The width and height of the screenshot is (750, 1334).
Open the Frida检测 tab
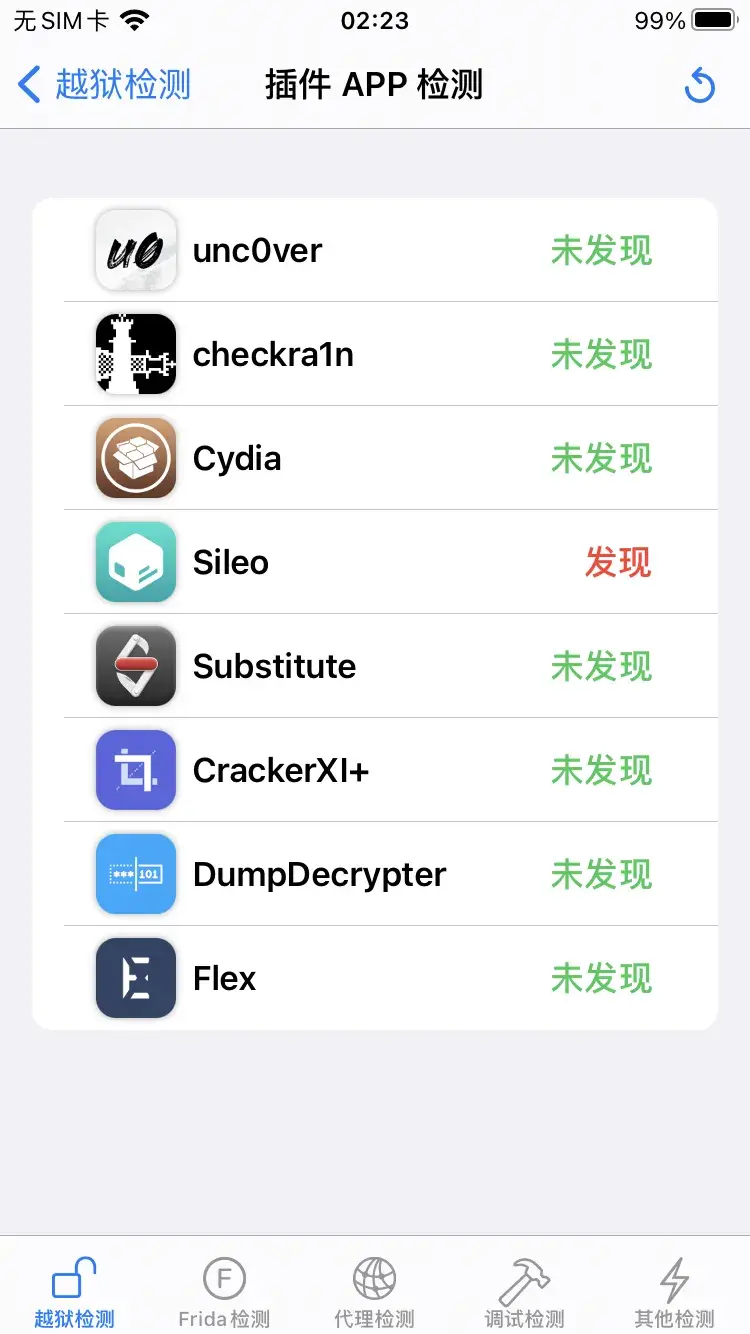click(224, 1292)
